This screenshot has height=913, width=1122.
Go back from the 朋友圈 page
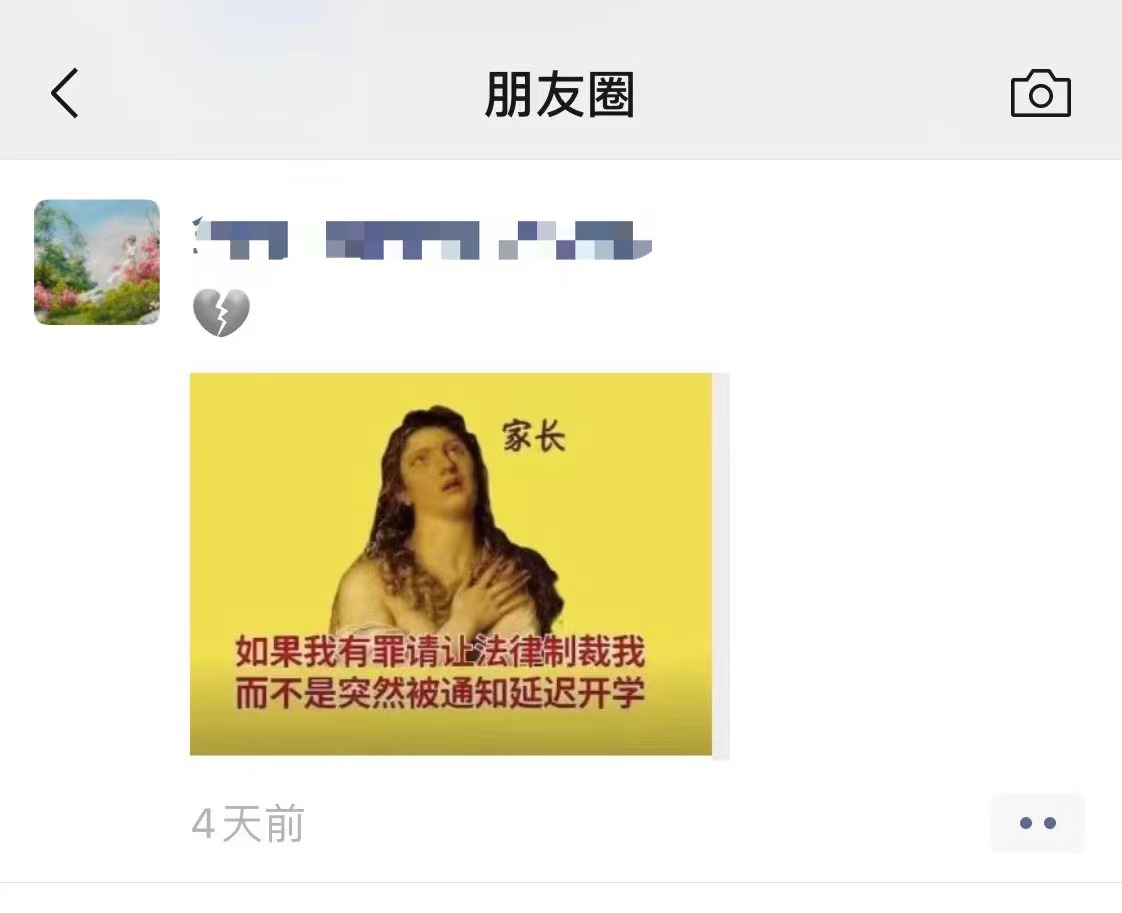(65, 94)
